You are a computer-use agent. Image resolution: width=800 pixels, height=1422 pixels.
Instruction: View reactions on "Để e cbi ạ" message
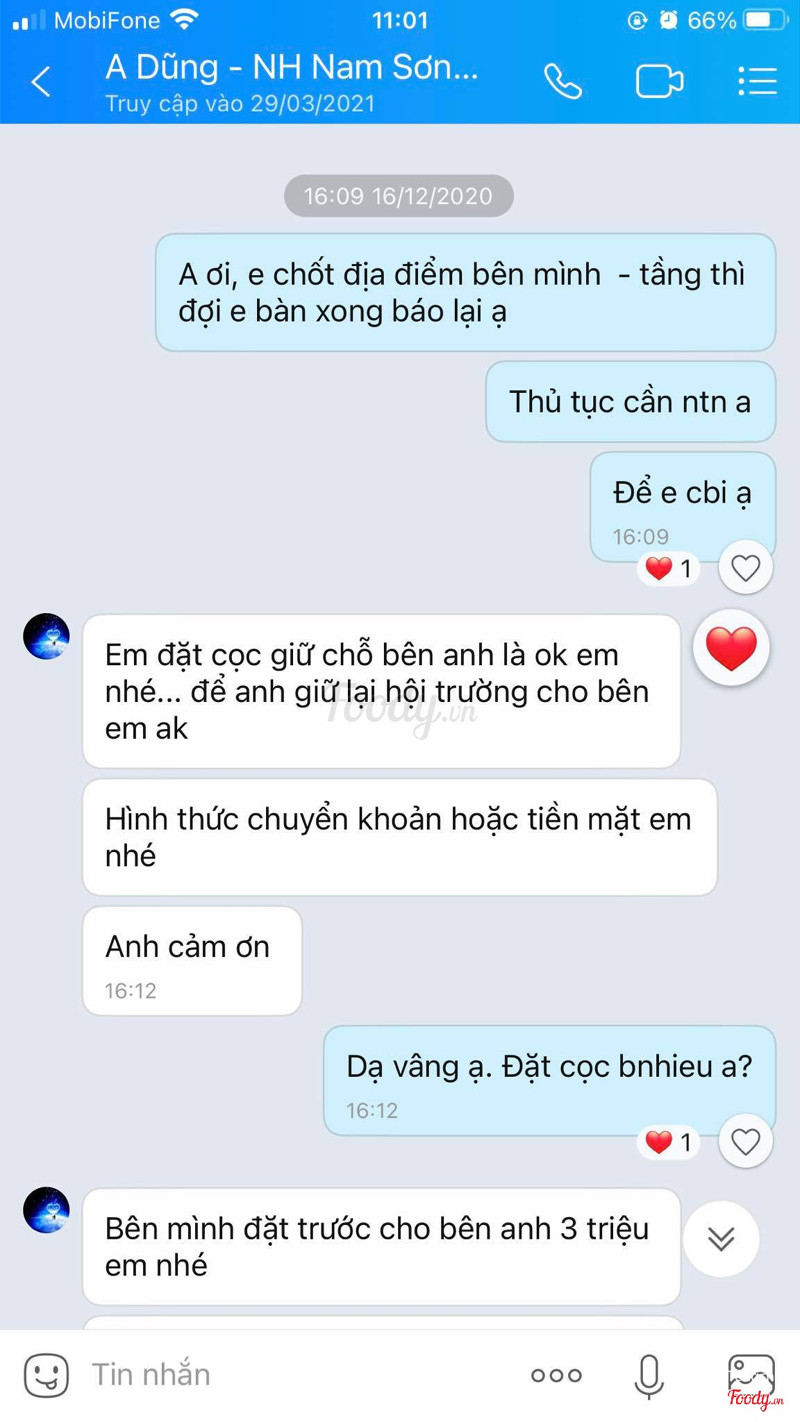669,569
